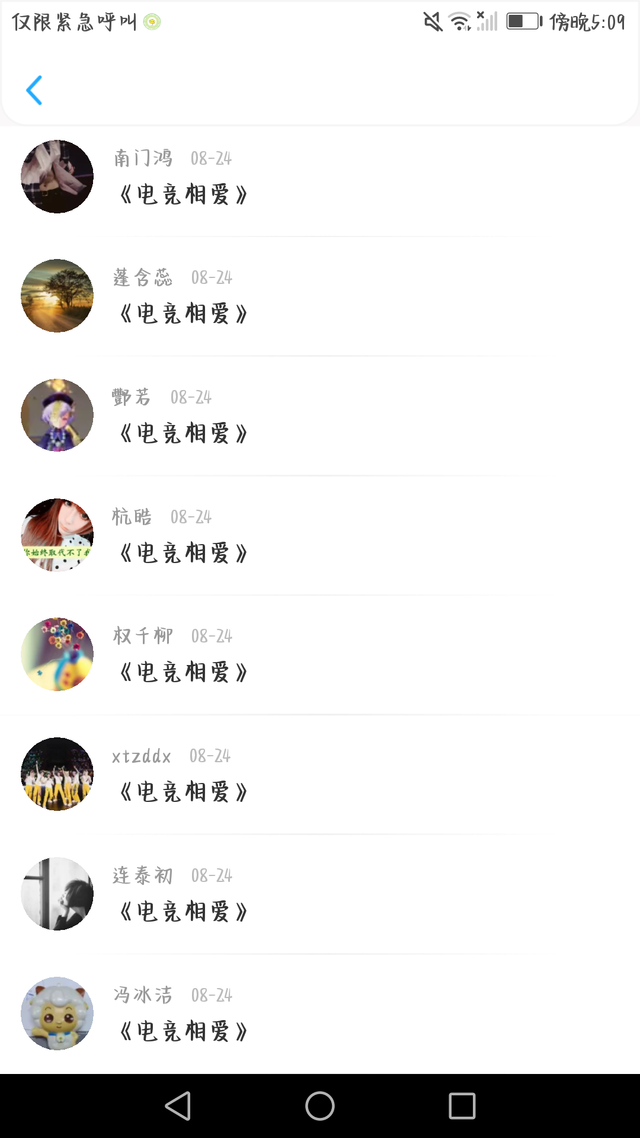This screenshot has width=640, height=1138.
Task: Open 蓬含蕊's 《电竞相爱》 entry
Action: tap(182, 313)
